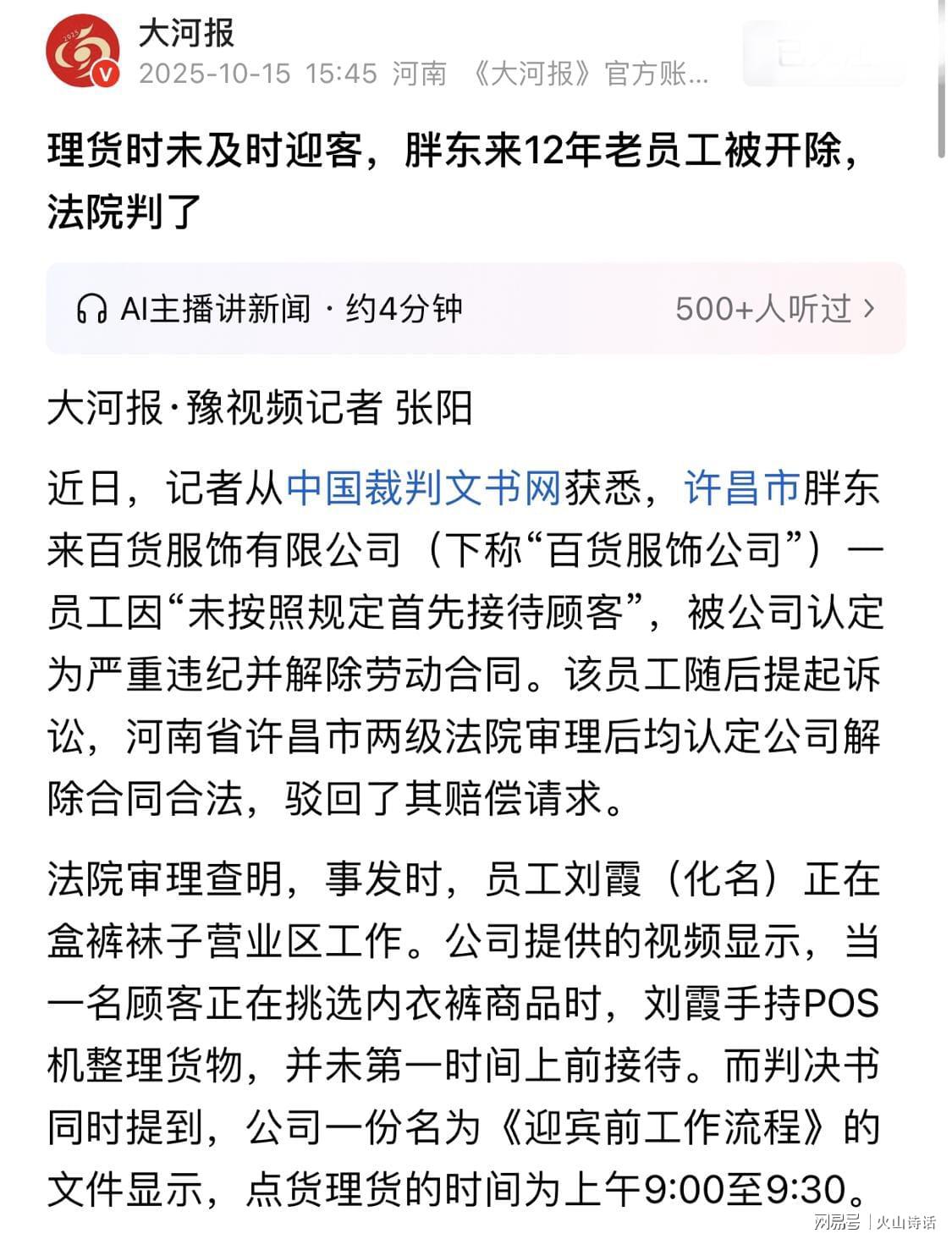Screen dimensions: 952x1239
Task: Open the 大河报 account avatar
Action: point(82,52)
